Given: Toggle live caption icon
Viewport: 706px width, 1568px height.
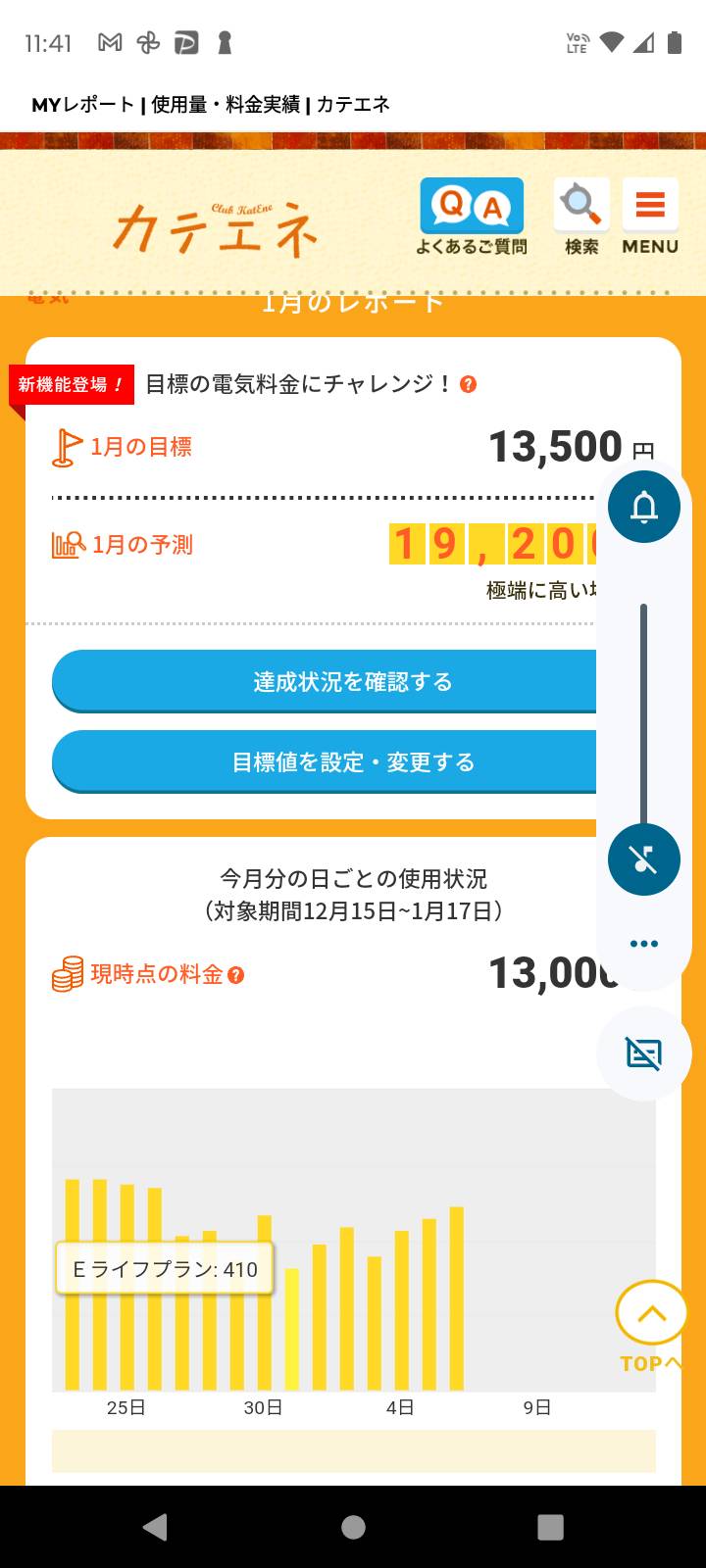Looking at the screenshot, I should (x=644, y=1053).
